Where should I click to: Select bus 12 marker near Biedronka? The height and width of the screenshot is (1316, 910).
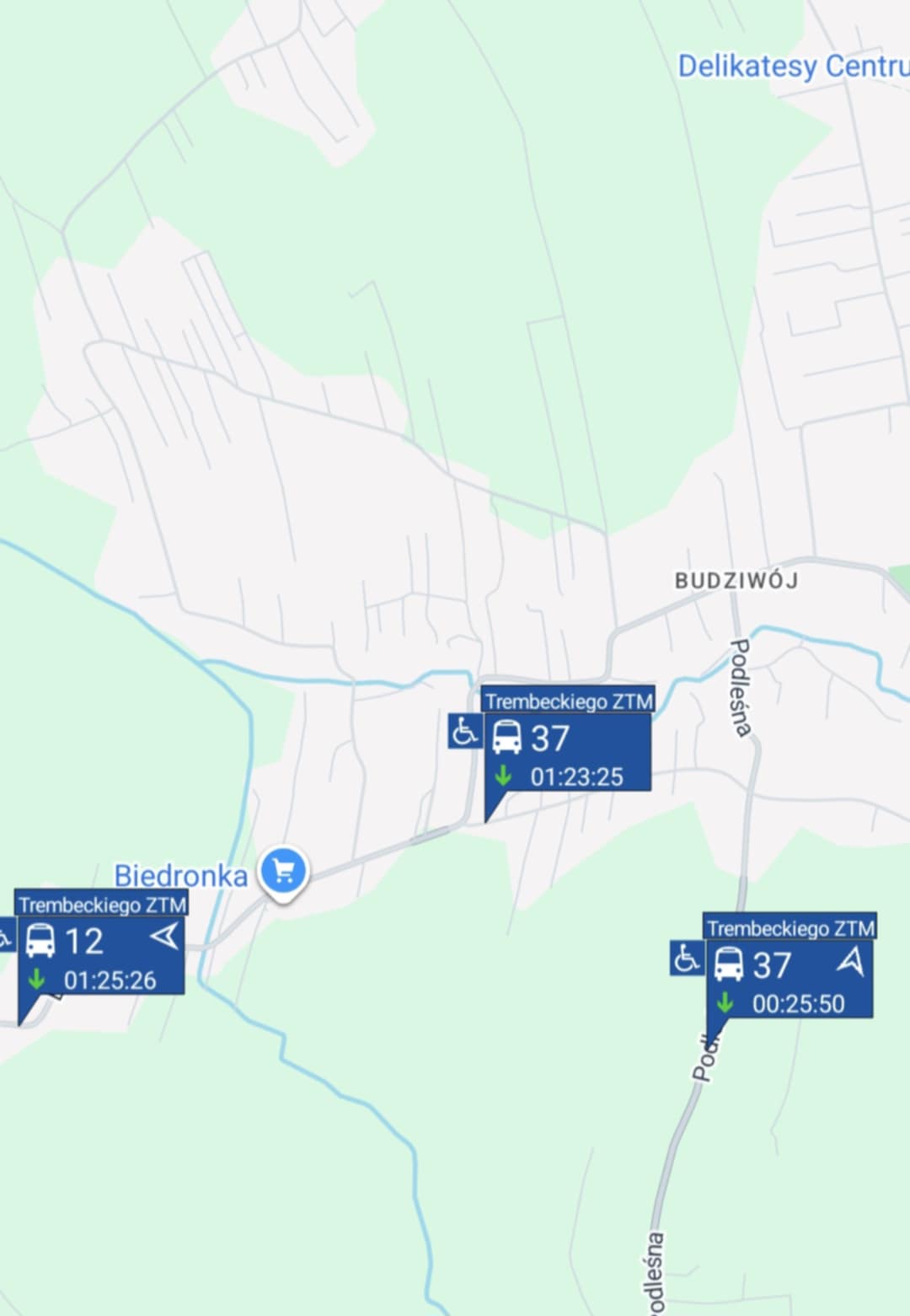[x=100, y=954]
